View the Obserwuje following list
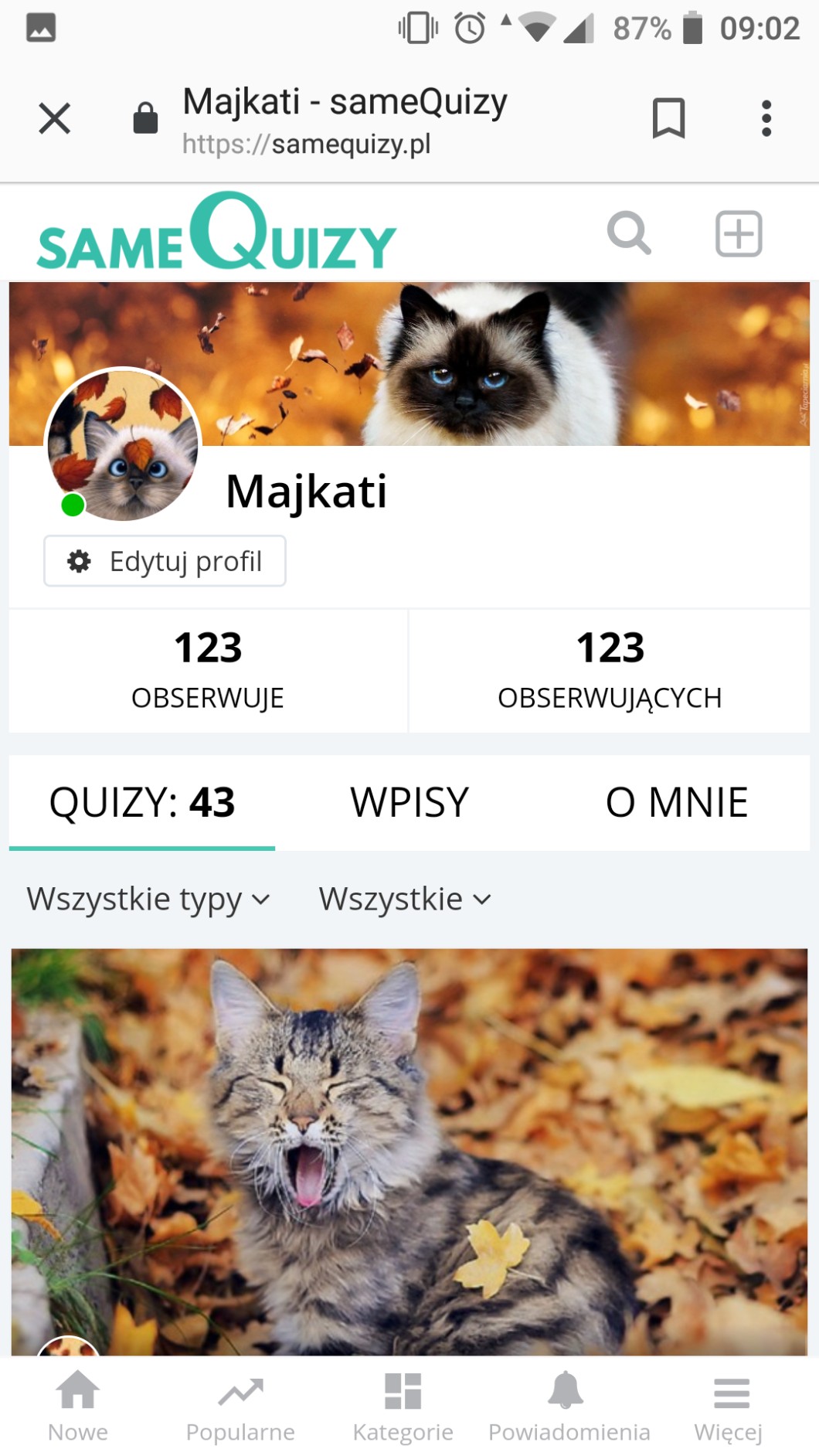This screenshot has height=1456, width=819. (x=208, y=670)
